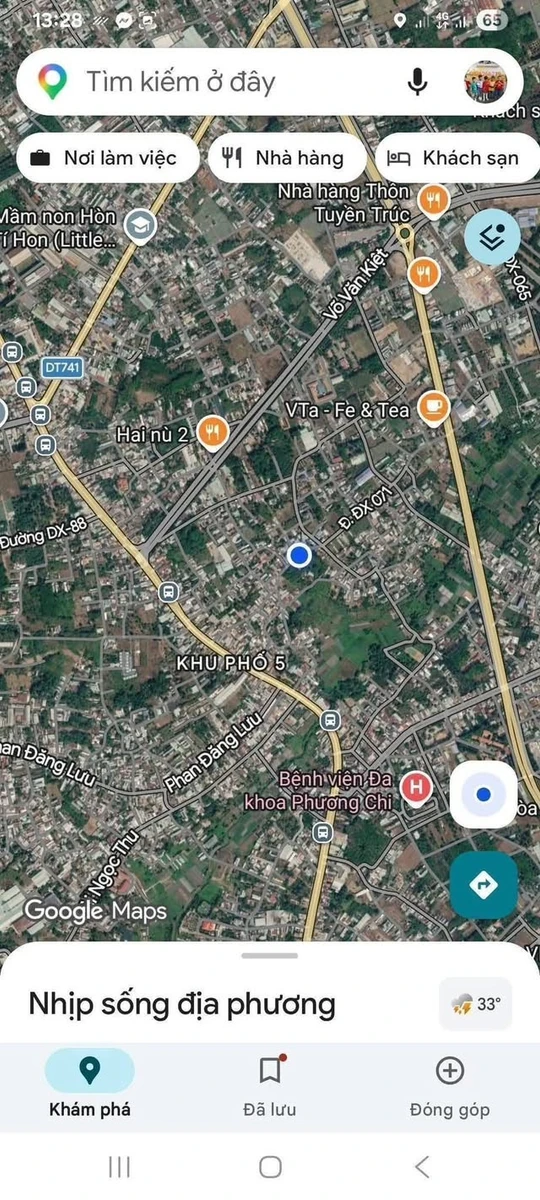View "Nhà hàng Thôn Tuyền Trúc" place marker
Screen dimensions: 540x1200
coord(433,201)
